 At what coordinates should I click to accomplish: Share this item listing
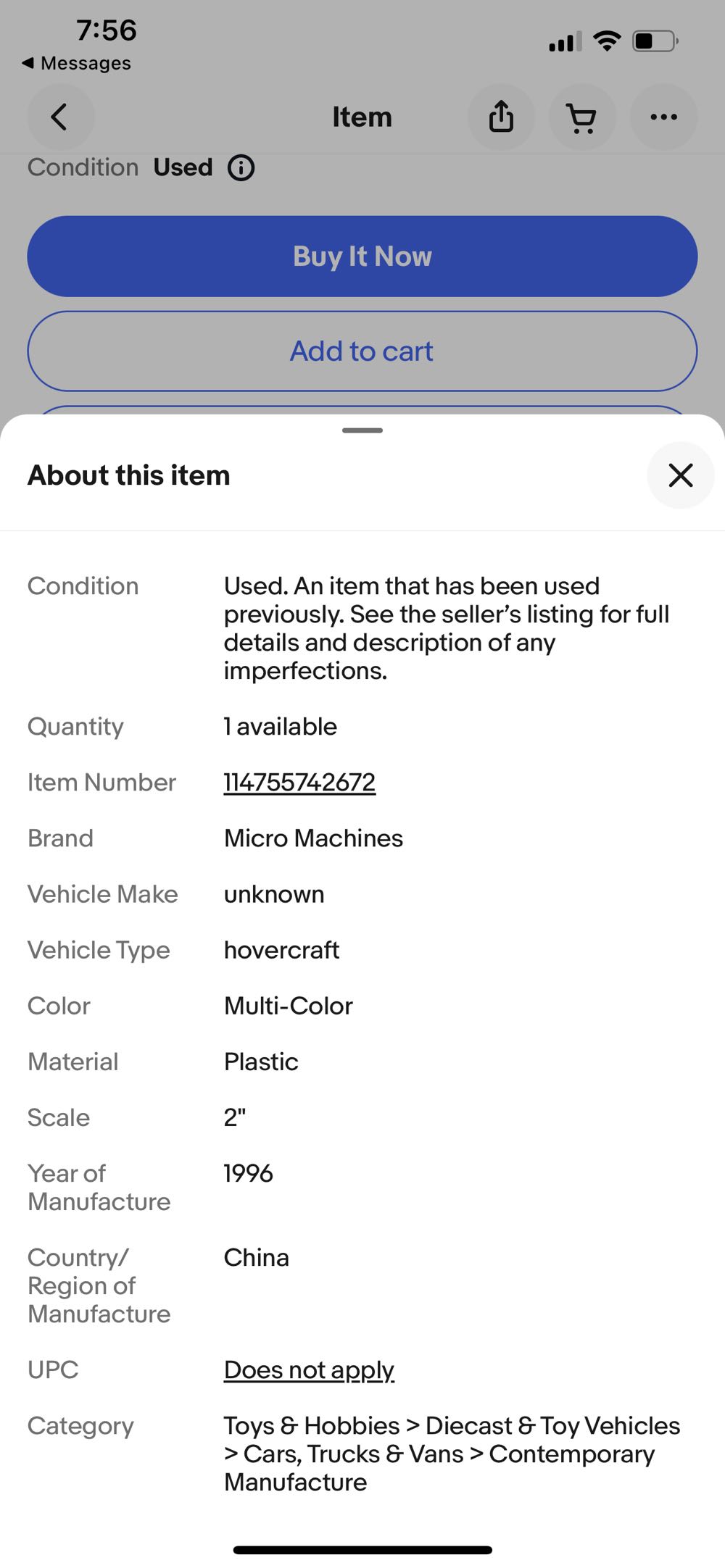point(501,117)
